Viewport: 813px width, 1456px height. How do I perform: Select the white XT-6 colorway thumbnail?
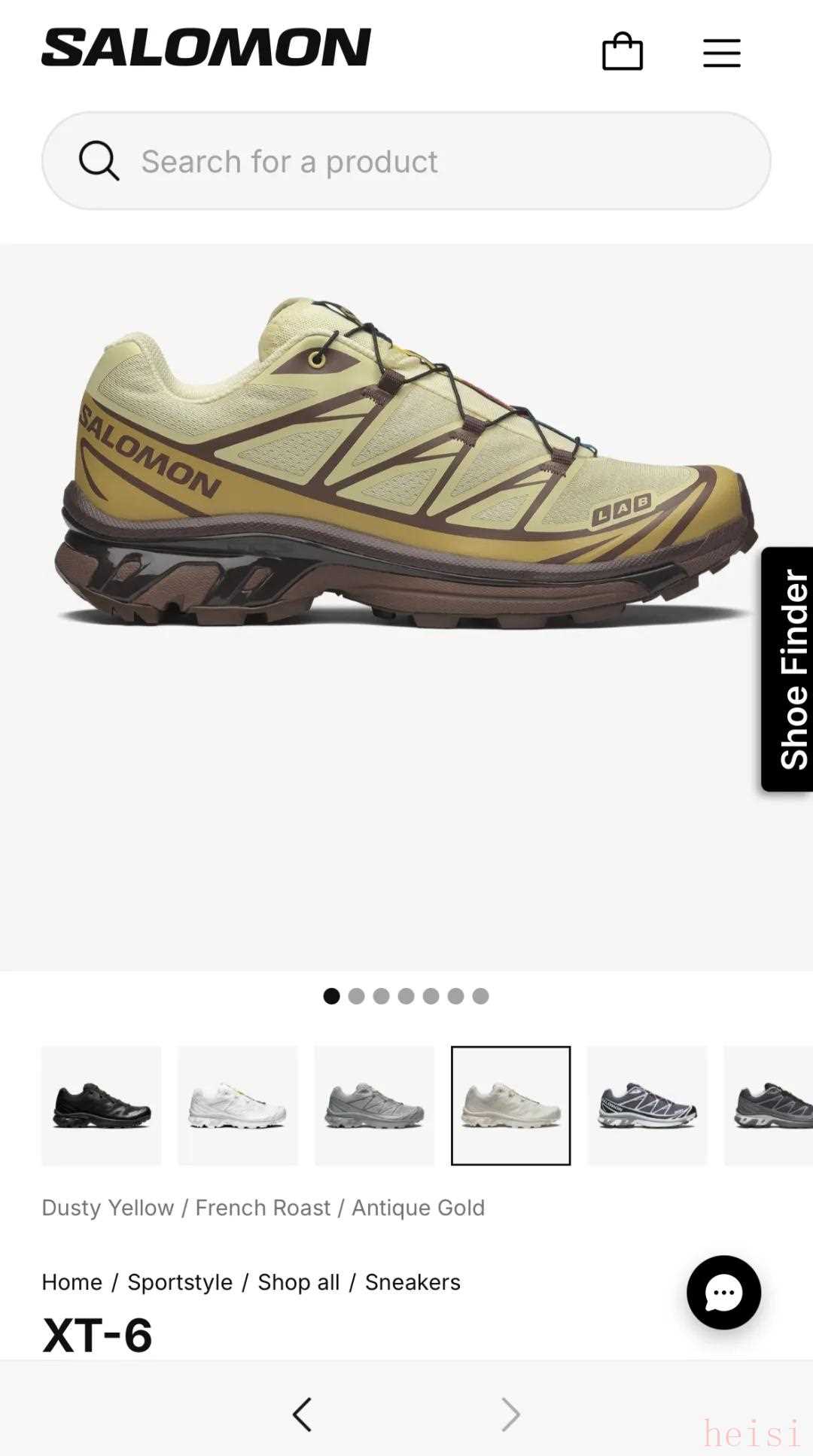(238, 1105)
